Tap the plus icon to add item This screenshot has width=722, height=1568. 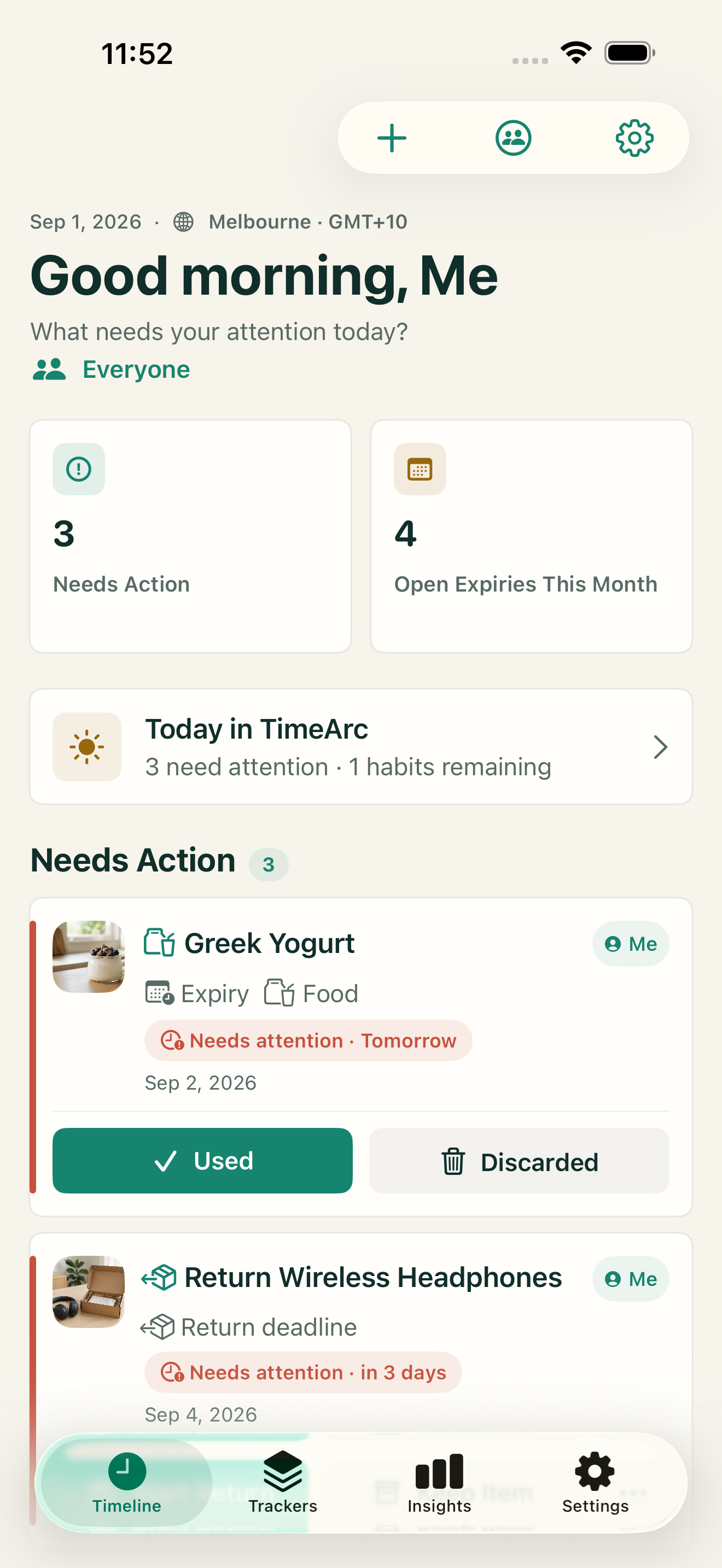(x=392, y=138)
